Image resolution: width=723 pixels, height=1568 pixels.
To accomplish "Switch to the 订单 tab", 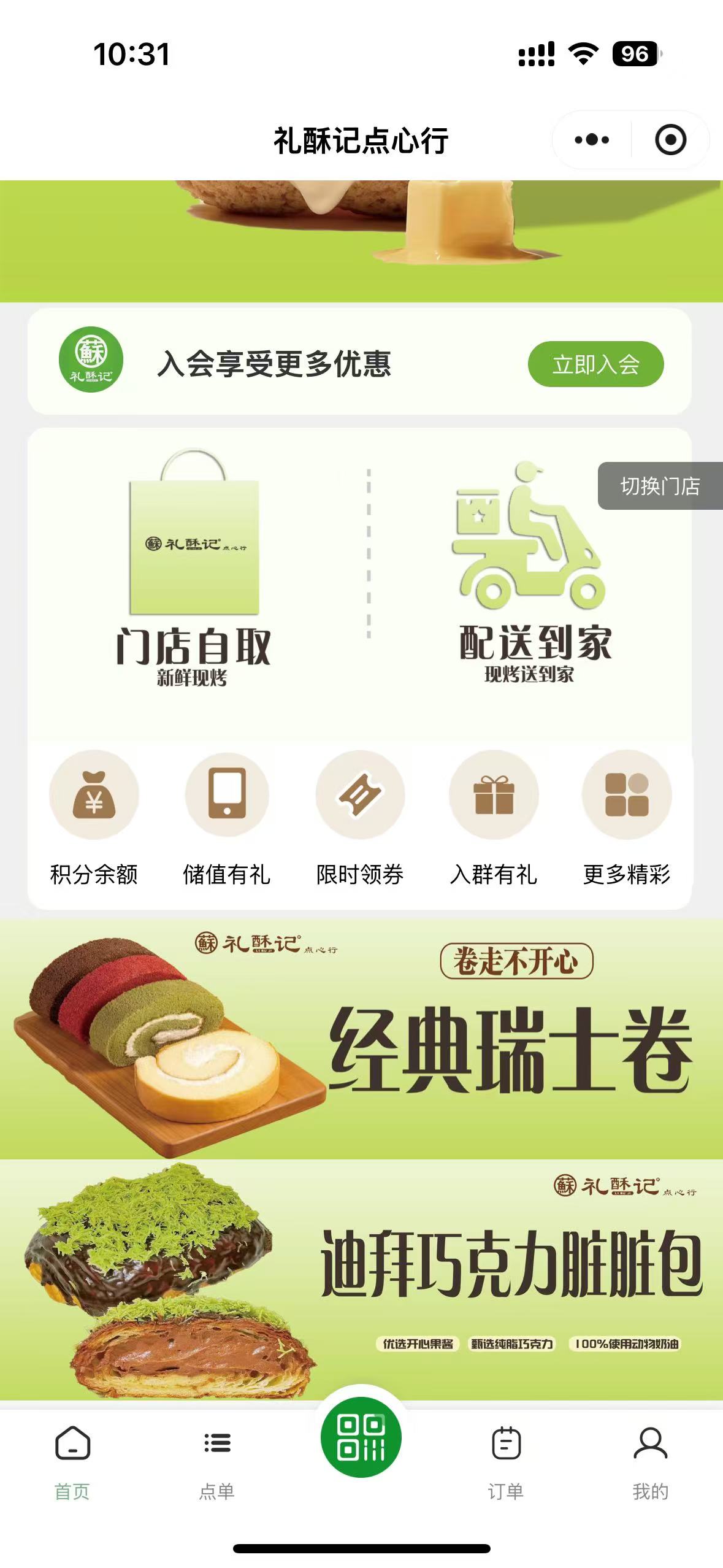I will (506, 1463).
